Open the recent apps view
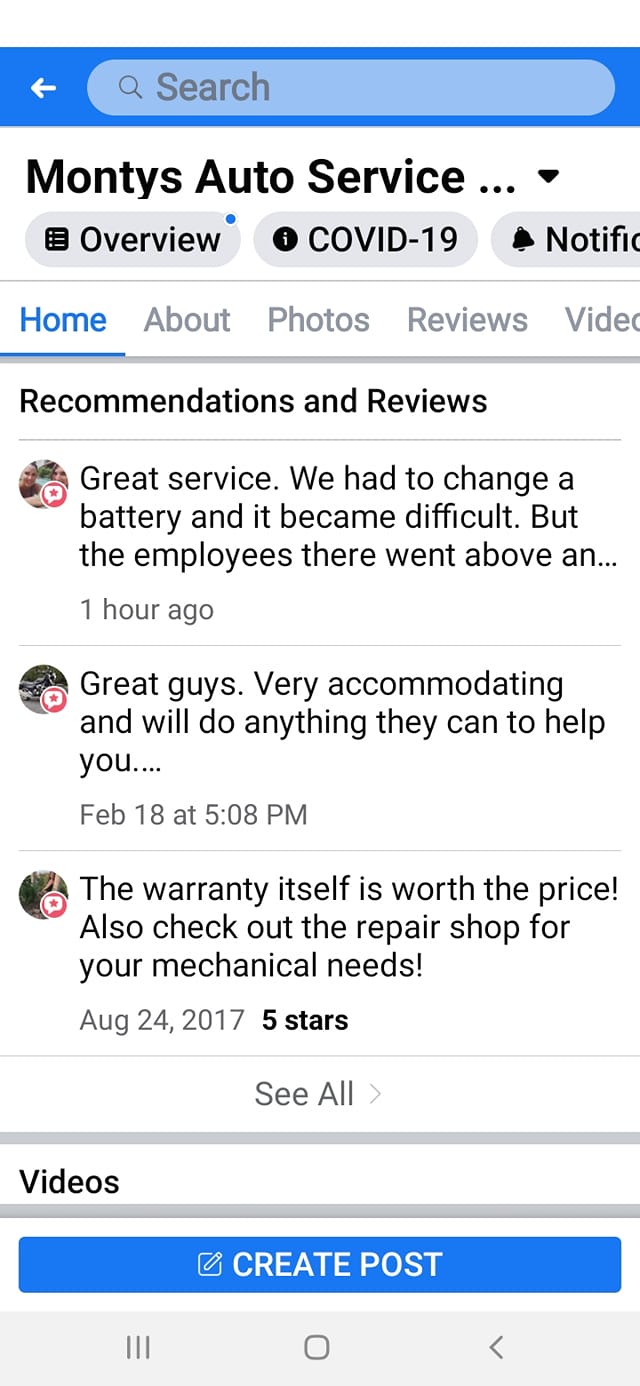 (x=138, y=1347)
